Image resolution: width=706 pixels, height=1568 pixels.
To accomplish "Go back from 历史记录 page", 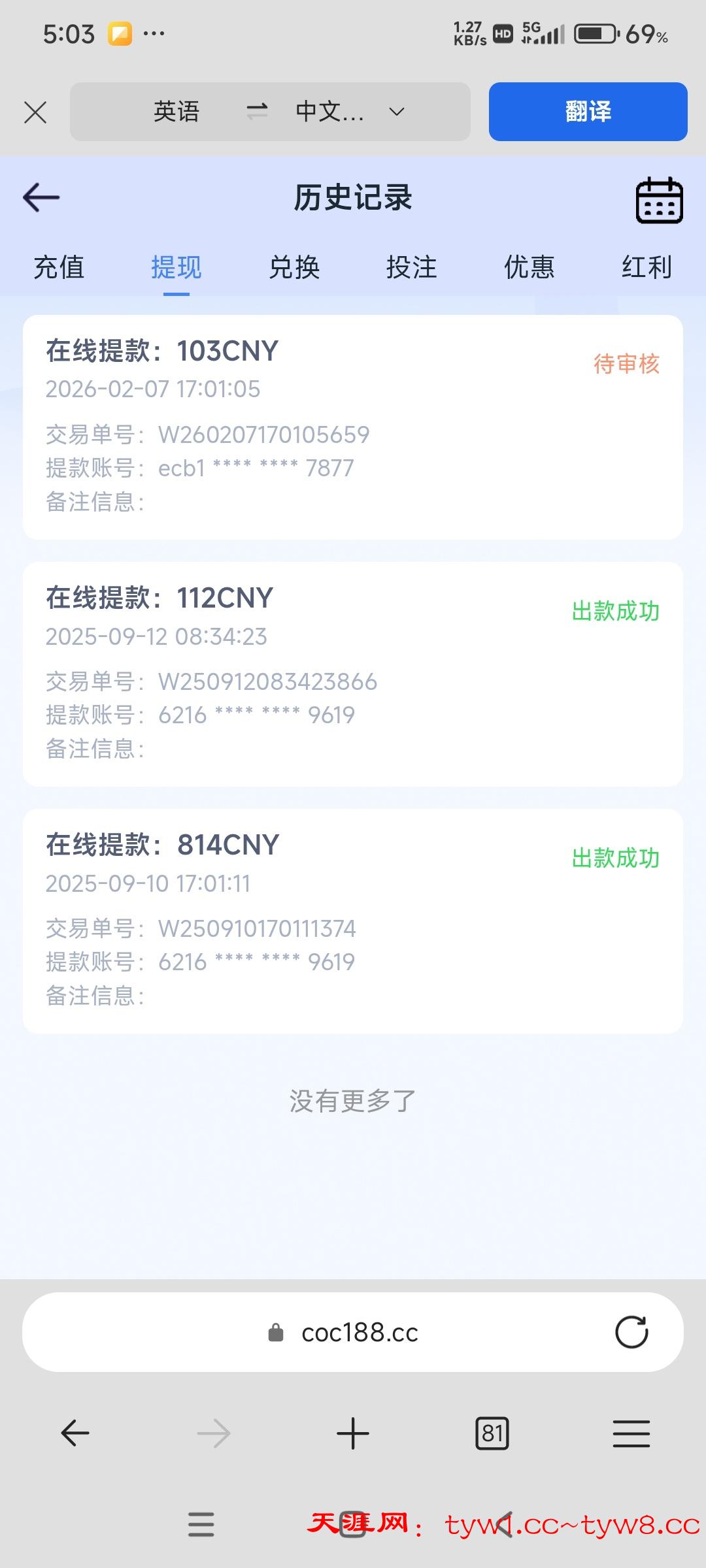I will click(41, 197).
